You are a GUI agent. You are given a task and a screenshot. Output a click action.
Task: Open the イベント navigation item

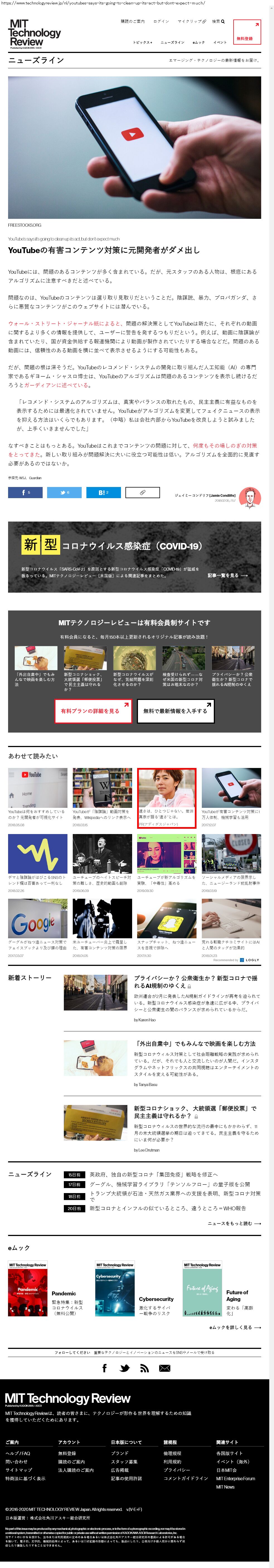[x=220, y=43]
